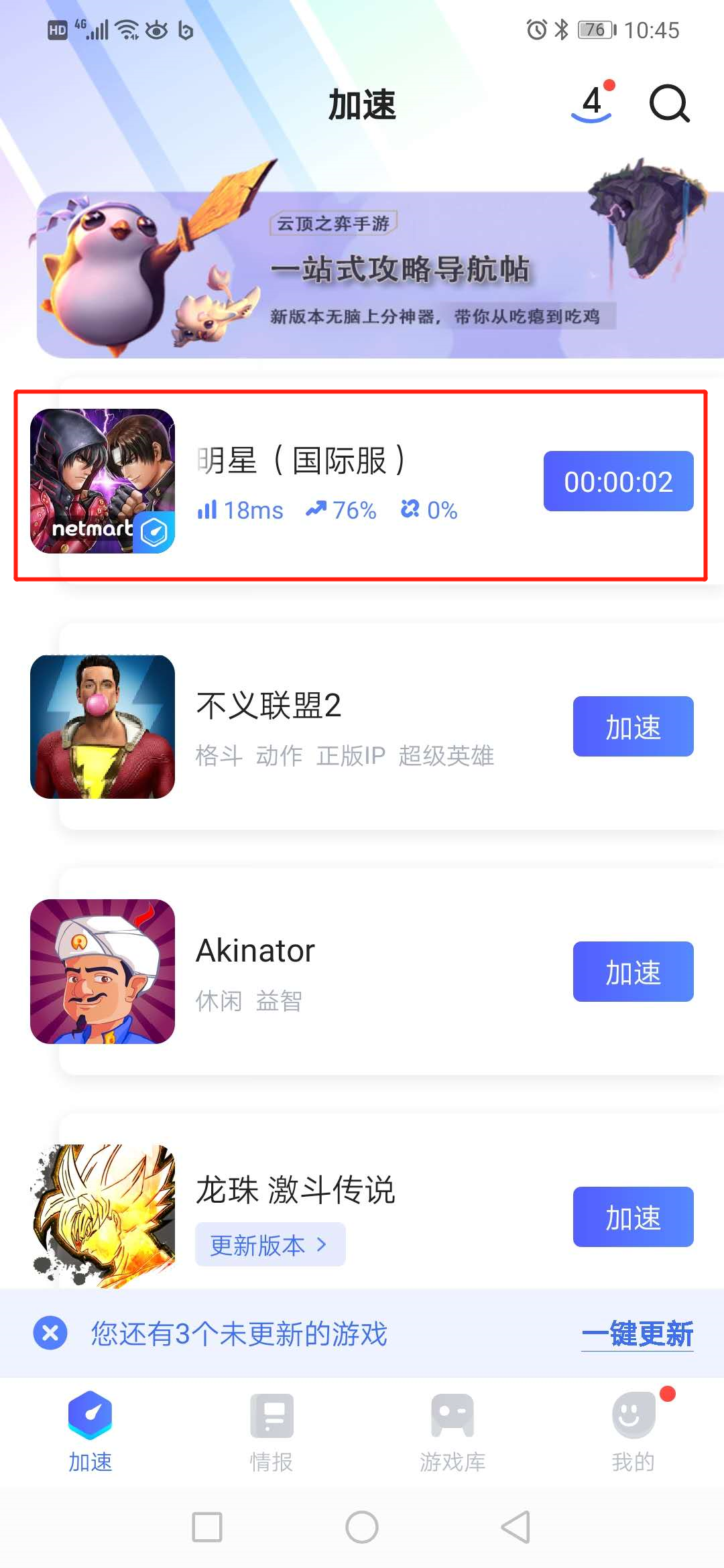
Task: Start acceleration for Akinator
Action: [633, 972]
